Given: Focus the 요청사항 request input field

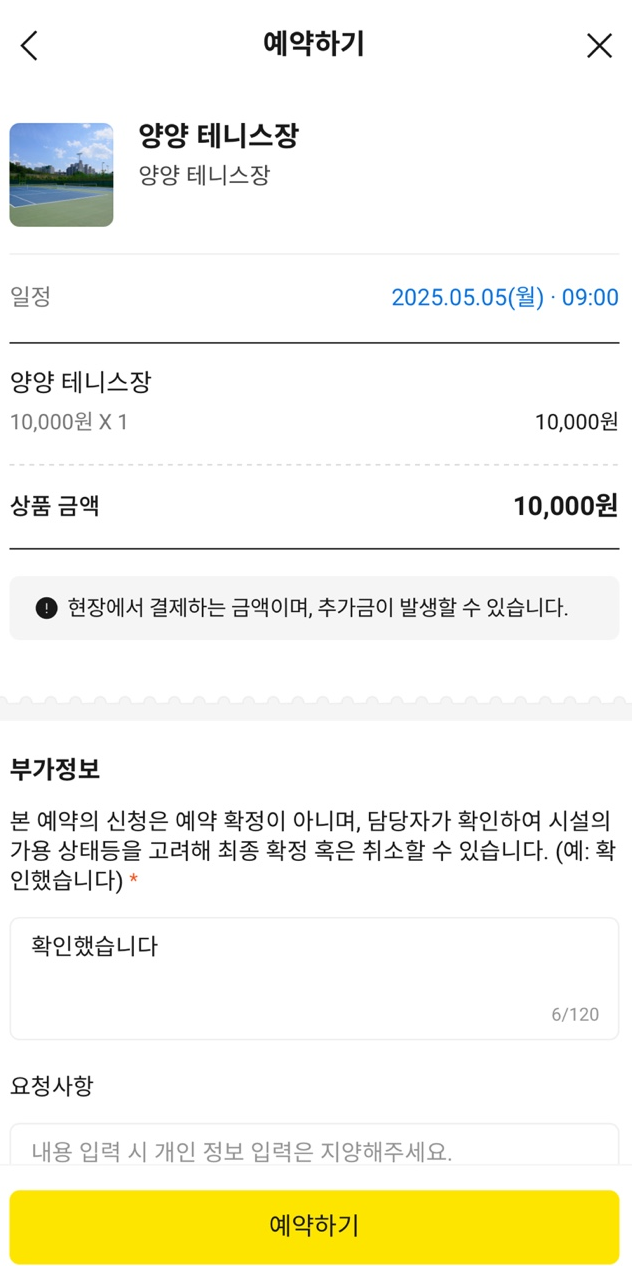Looking at the screenshot, I should [314, 1148].
